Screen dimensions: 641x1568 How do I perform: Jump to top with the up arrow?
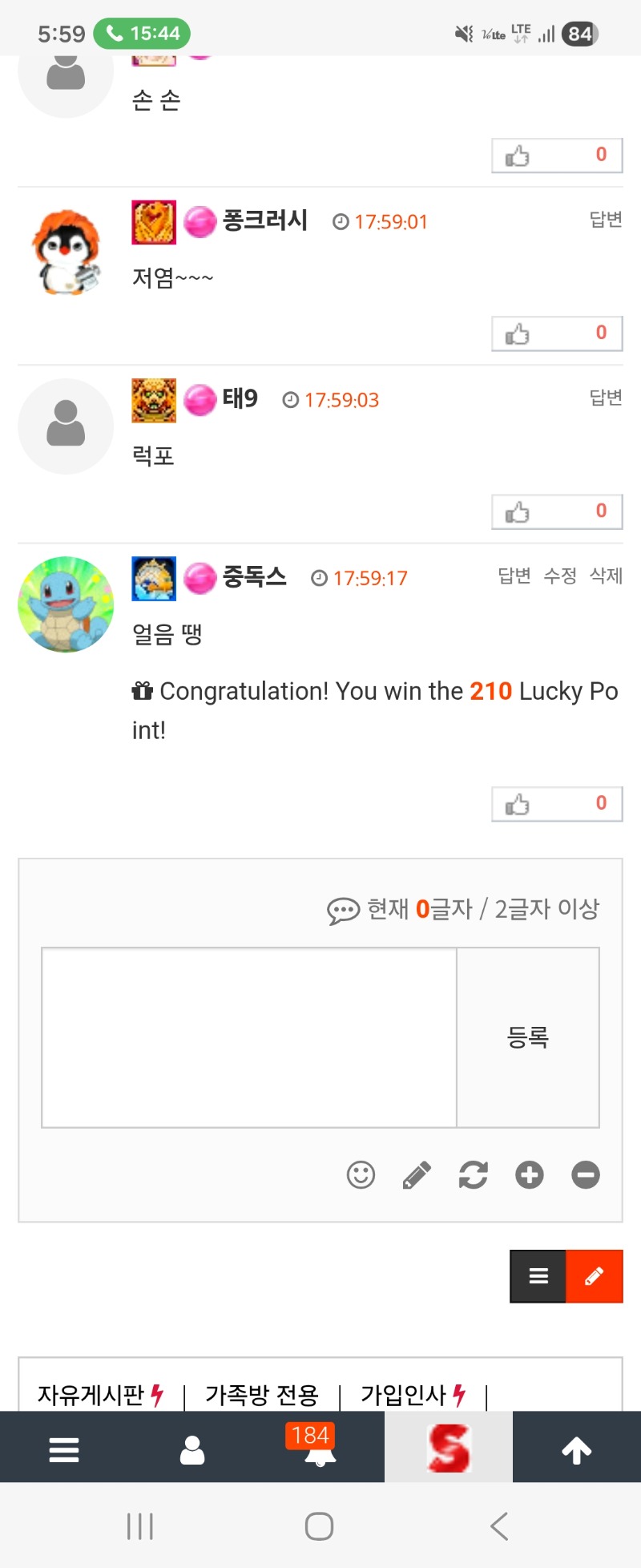click(x=576, y=1449)
